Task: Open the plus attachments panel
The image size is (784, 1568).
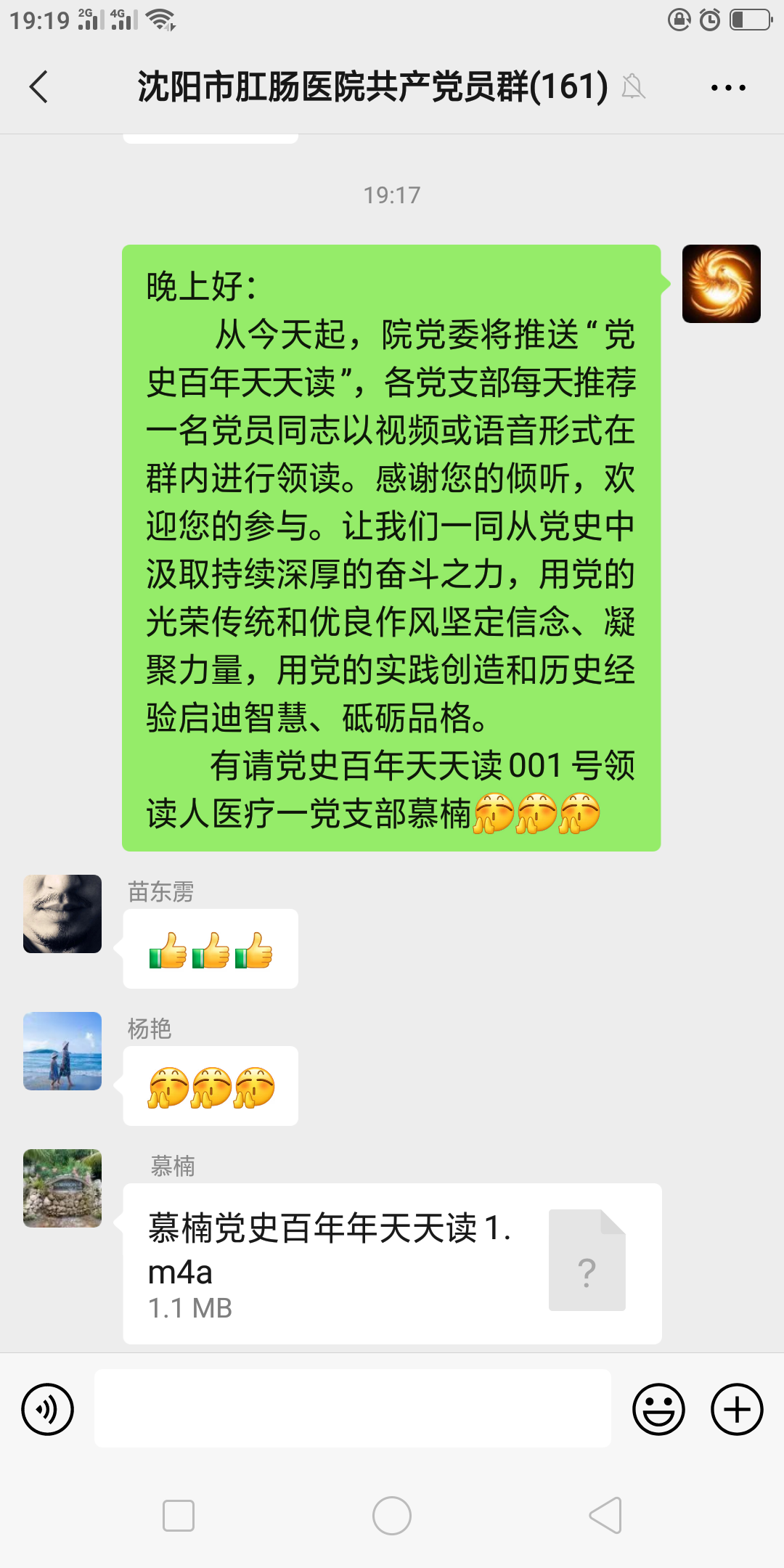Action: click(737, 1409)
